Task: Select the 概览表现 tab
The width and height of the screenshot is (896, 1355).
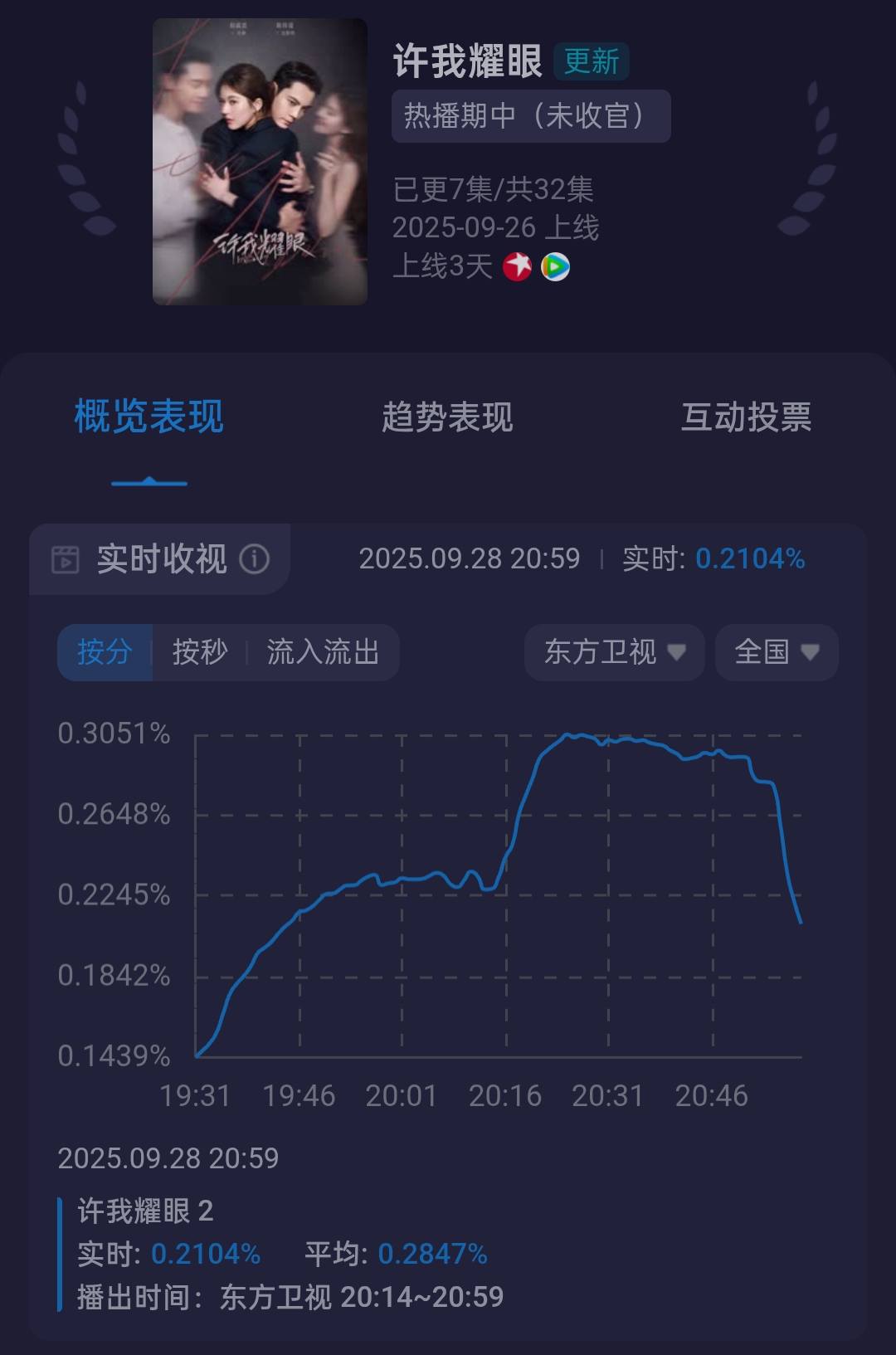Action: click(x=149, y=417)
